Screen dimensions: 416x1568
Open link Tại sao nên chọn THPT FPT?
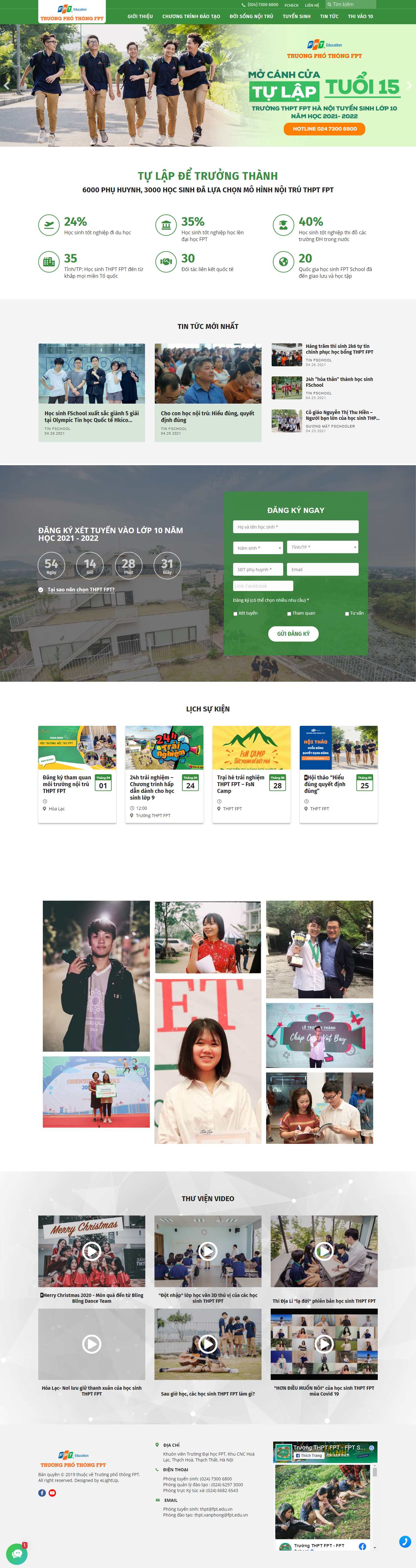point(81,589)
